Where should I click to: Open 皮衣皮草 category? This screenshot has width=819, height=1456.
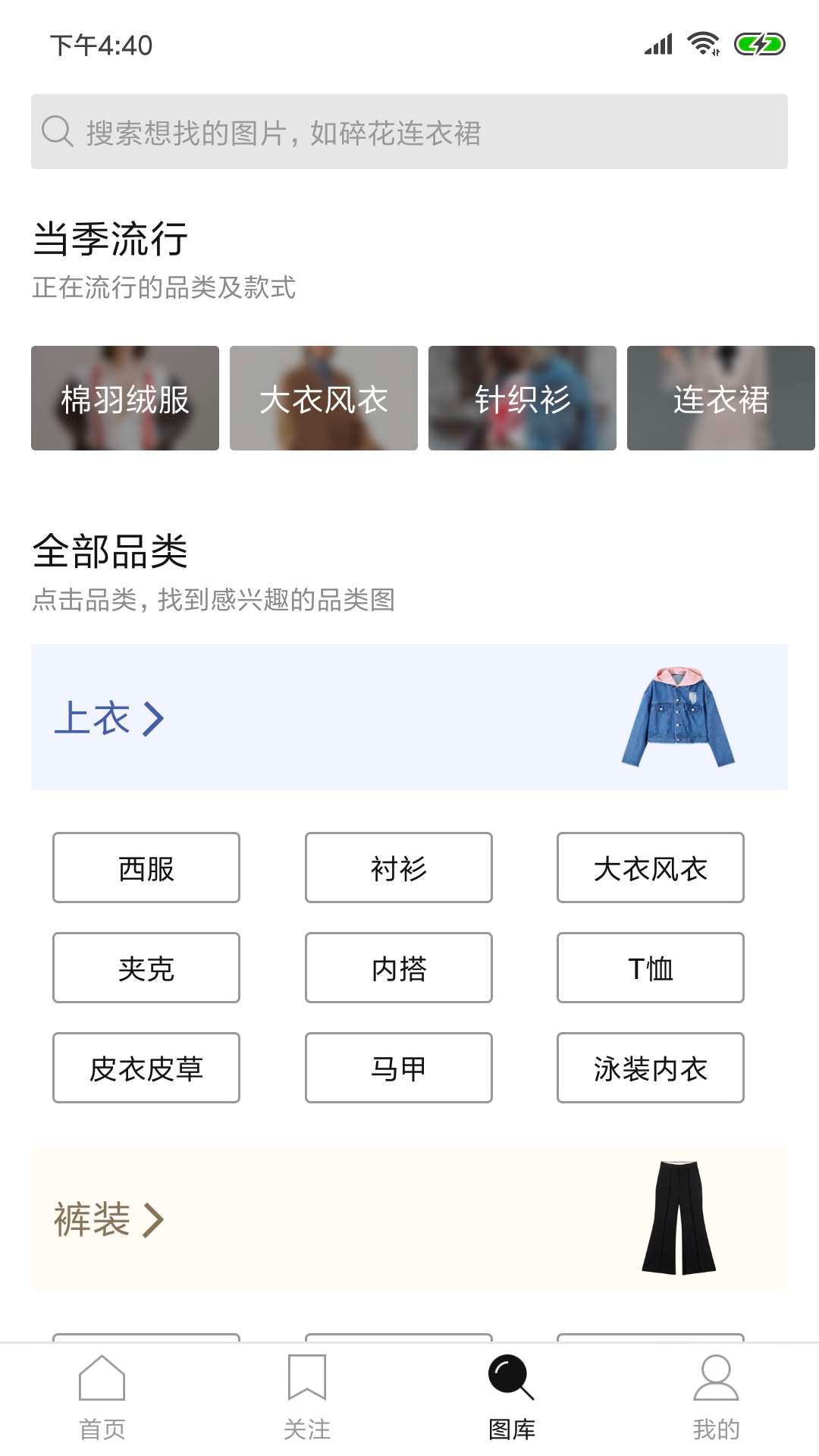[x=146, y=1068]
